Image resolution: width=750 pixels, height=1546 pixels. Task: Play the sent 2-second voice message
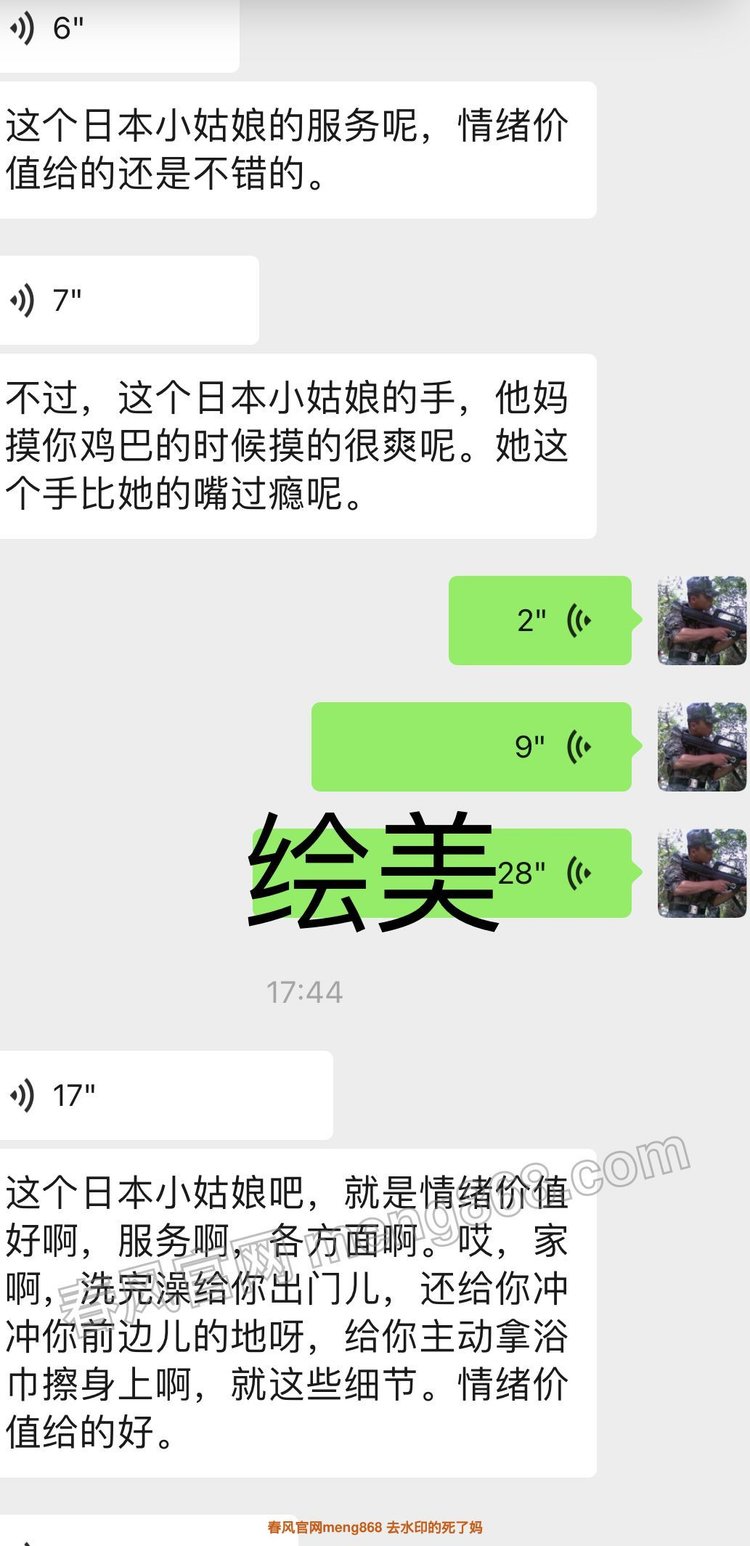pos(540,620)
